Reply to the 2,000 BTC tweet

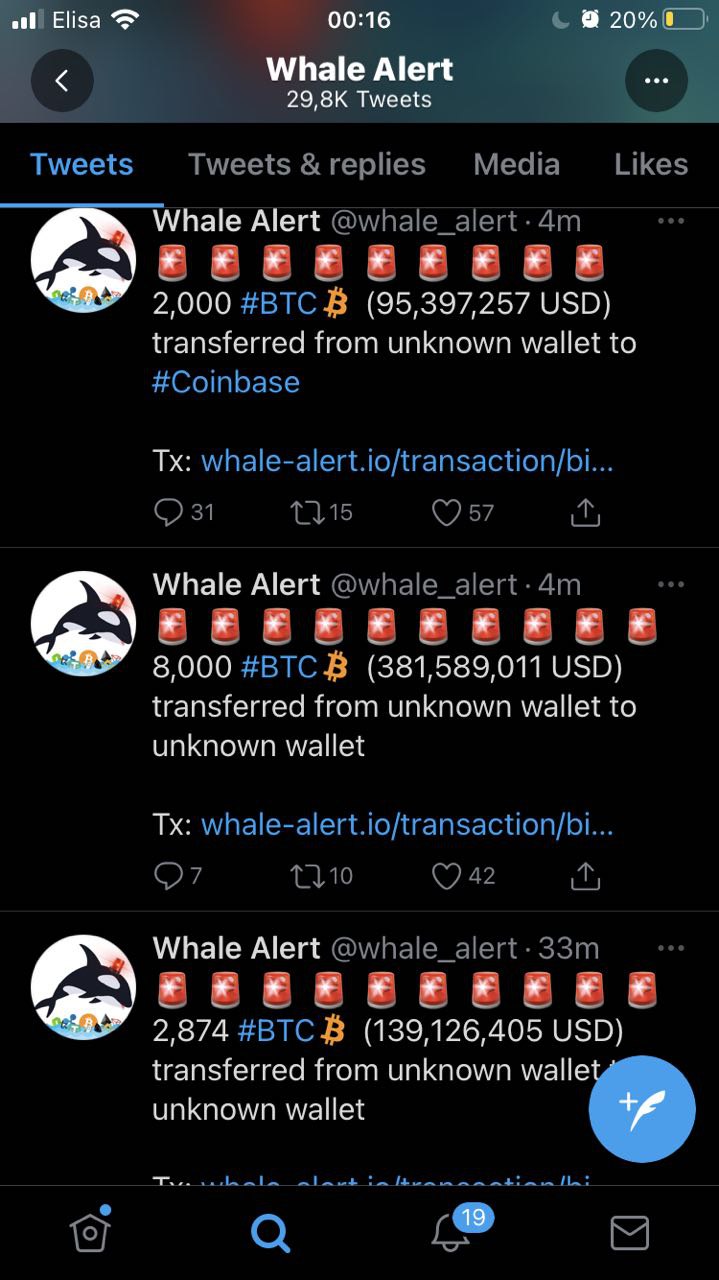coord(168,513)
